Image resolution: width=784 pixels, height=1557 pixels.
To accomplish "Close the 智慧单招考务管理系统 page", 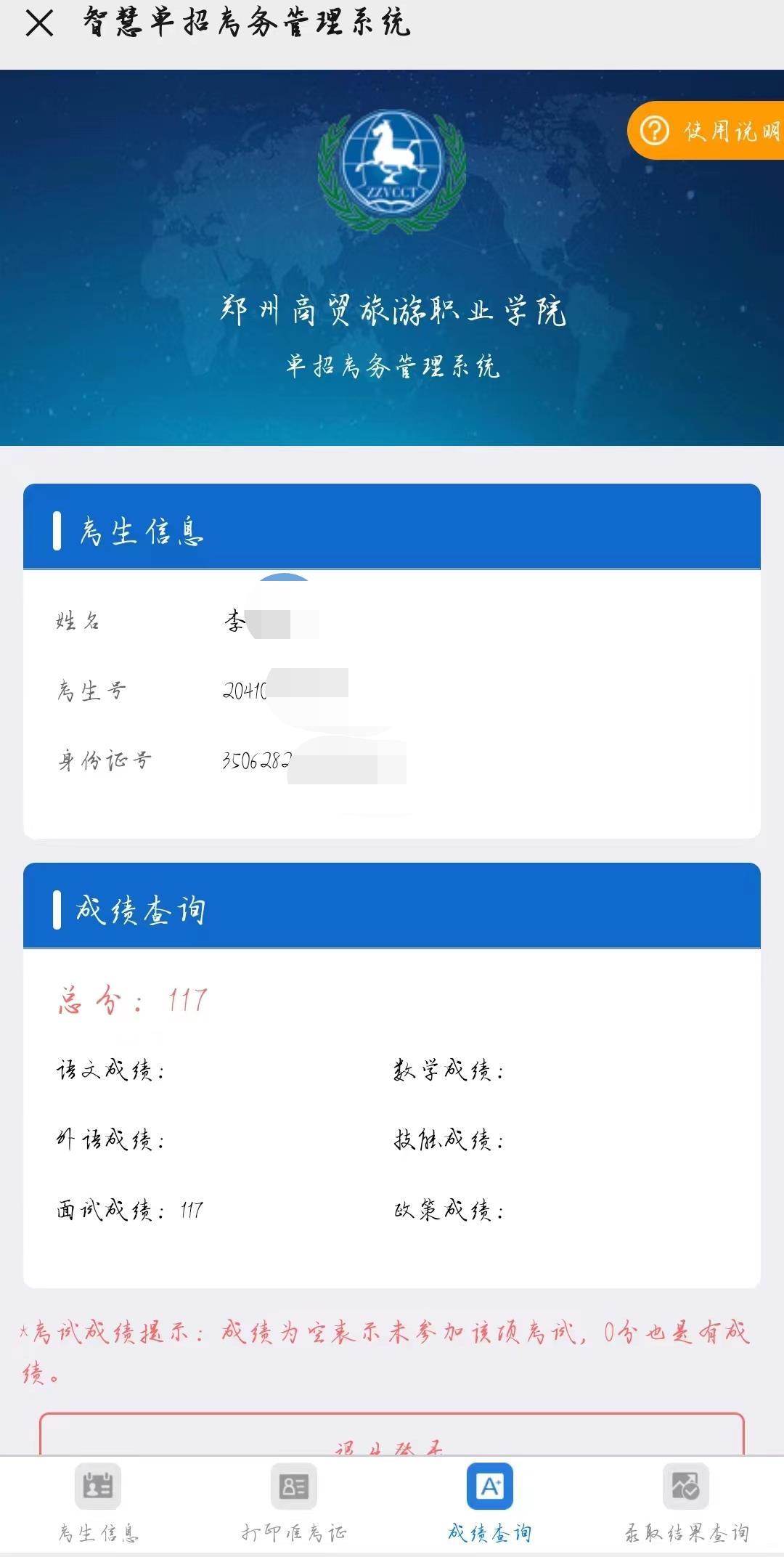I will 39,23.
